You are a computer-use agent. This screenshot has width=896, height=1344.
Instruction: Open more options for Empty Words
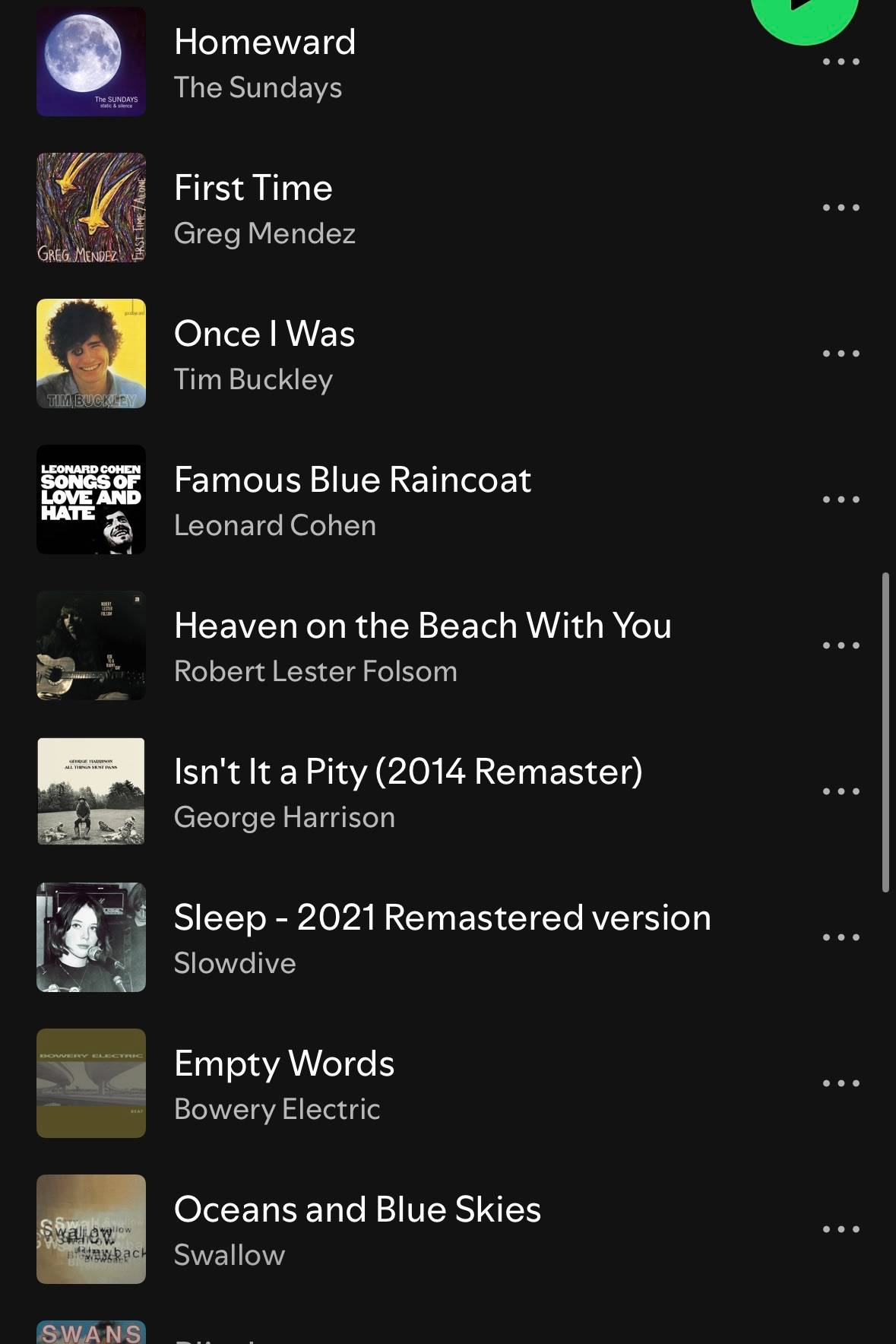coord(841,1083)
